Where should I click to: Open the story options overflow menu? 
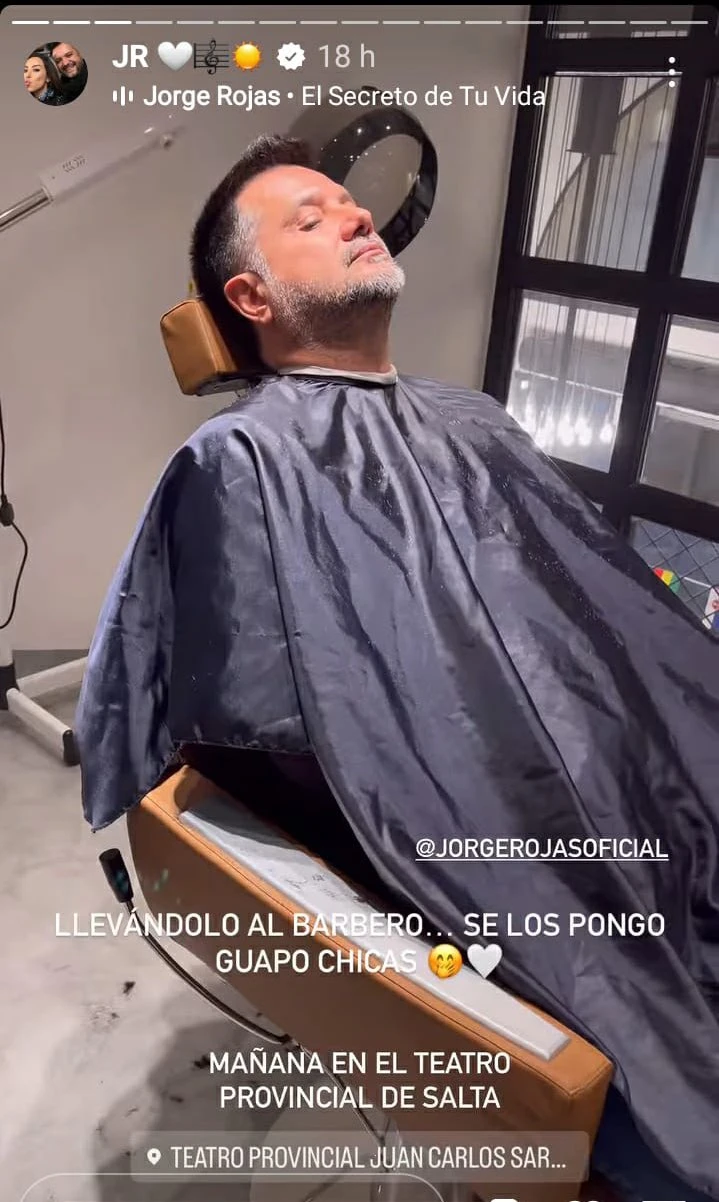(x=672, y=72)
